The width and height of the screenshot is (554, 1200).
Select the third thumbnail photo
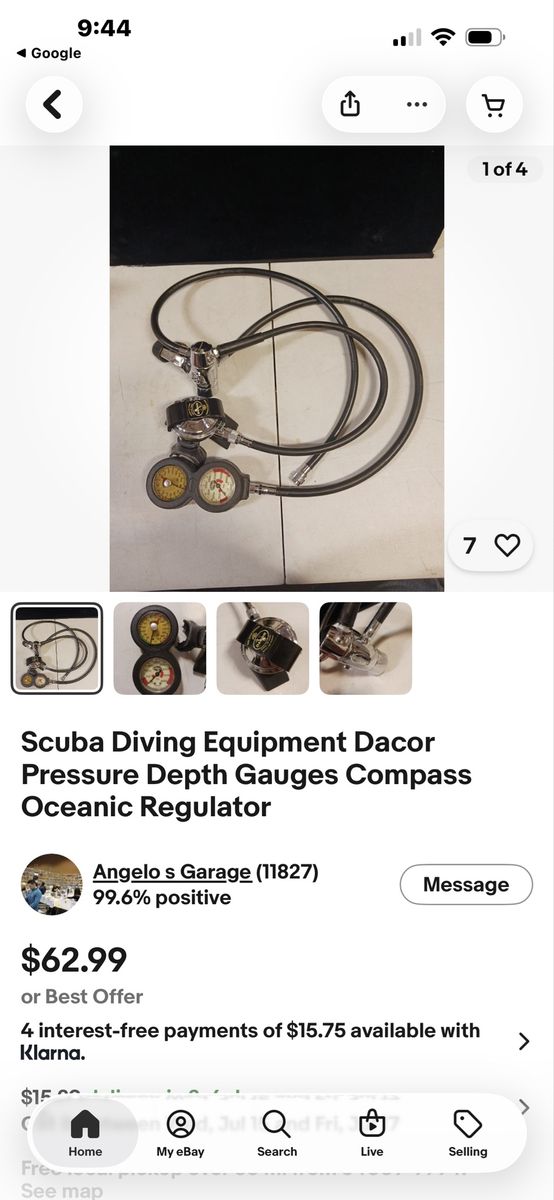tap(263, 648)
